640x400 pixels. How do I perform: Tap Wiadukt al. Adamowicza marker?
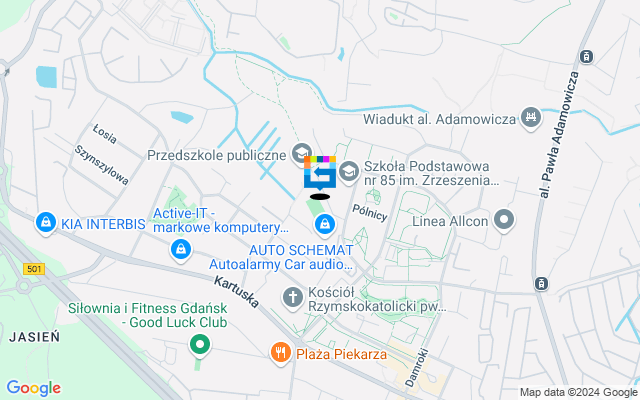pos(531,119)
